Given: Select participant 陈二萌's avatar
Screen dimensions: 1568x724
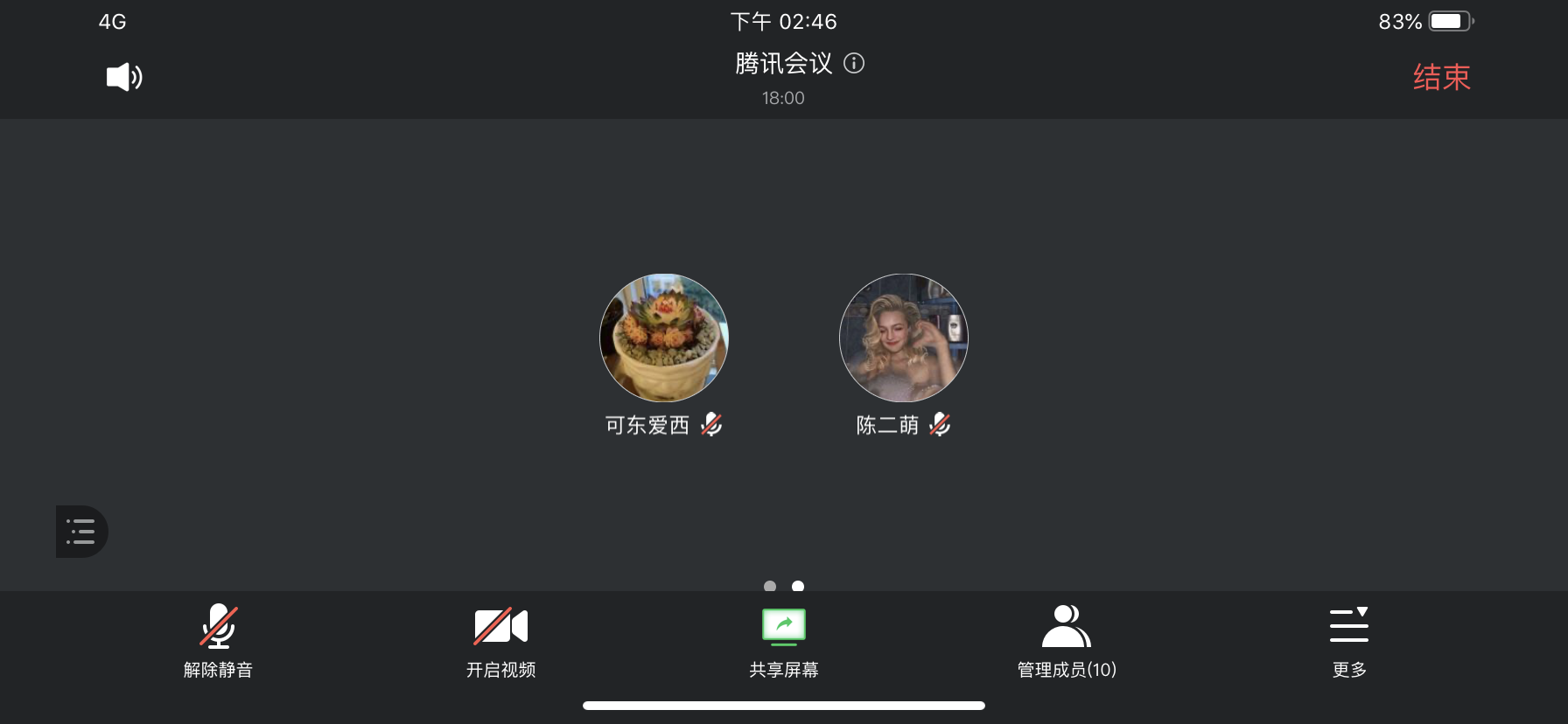Looking at the screenshot, I should click(903, 338).
